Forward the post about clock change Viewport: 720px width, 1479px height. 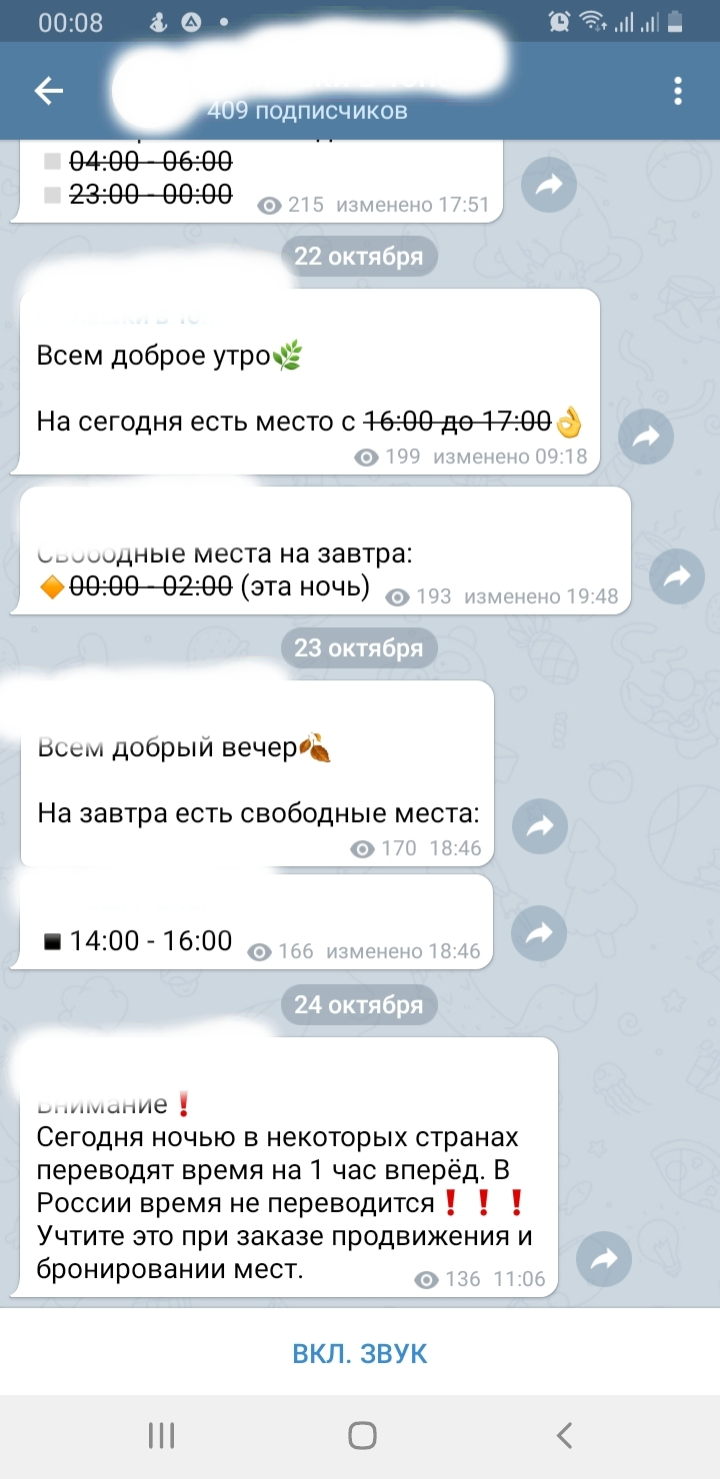pos(604,1259)
